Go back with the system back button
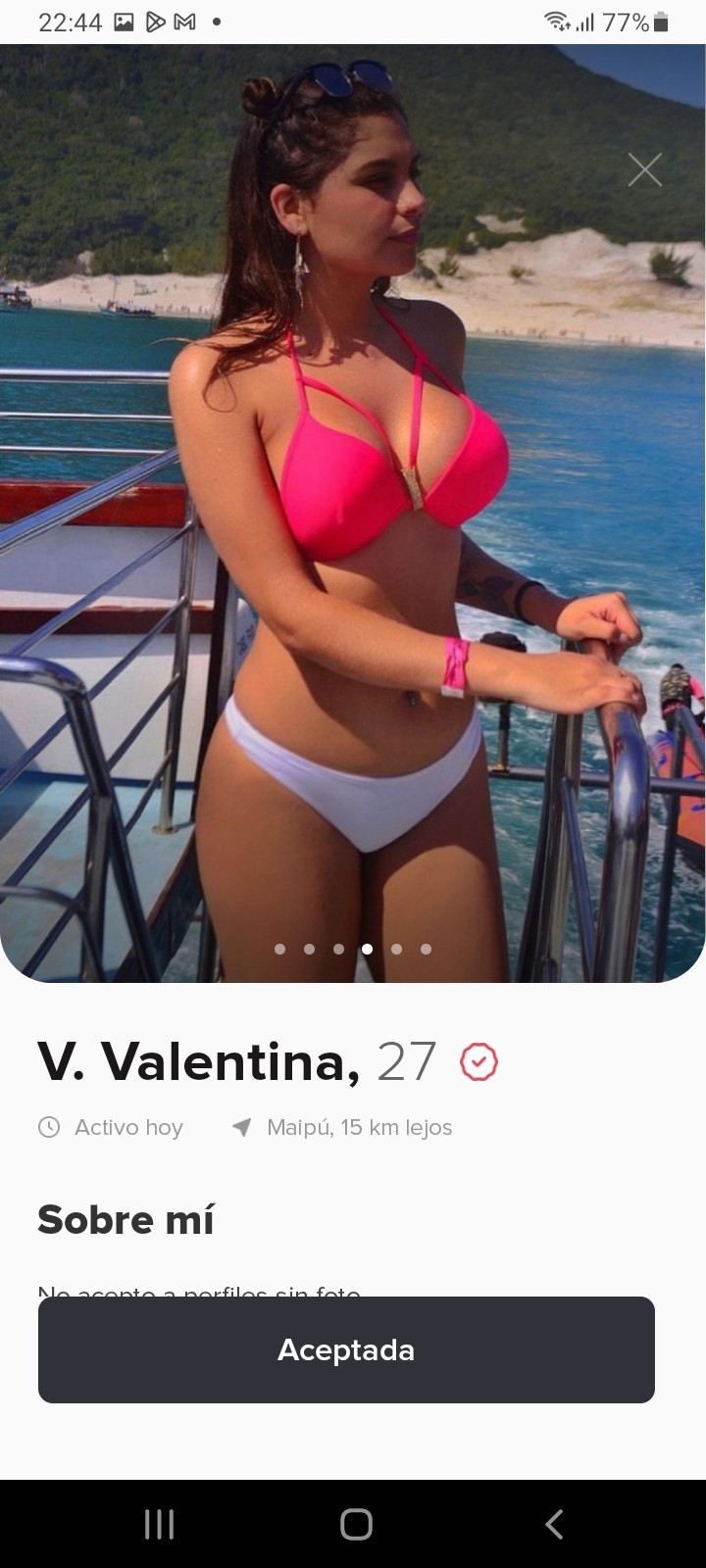The image size is (706, 1568). [x=554, y=1524]
